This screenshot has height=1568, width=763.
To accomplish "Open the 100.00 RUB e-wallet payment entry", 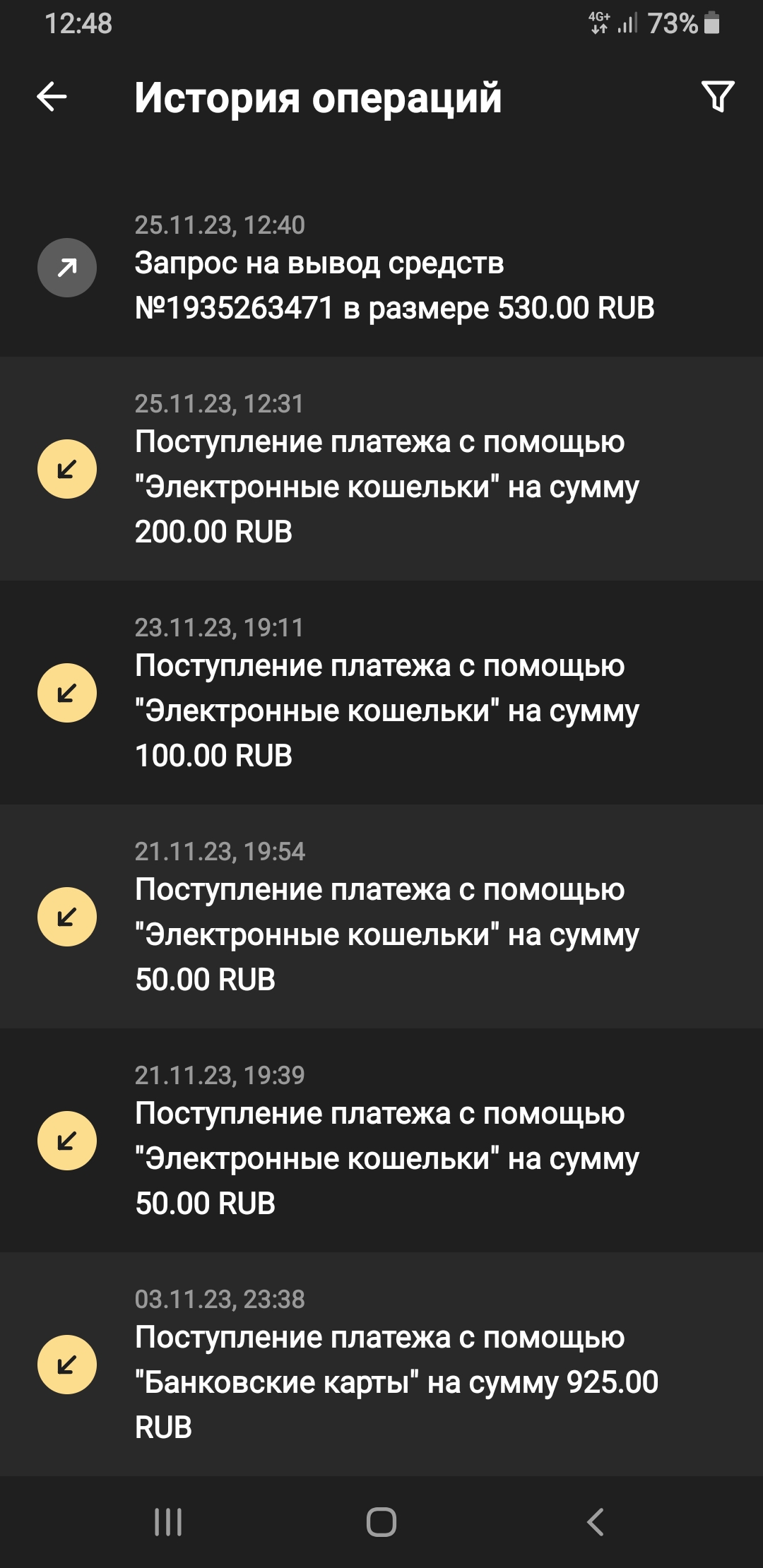I will click(381, 693).
